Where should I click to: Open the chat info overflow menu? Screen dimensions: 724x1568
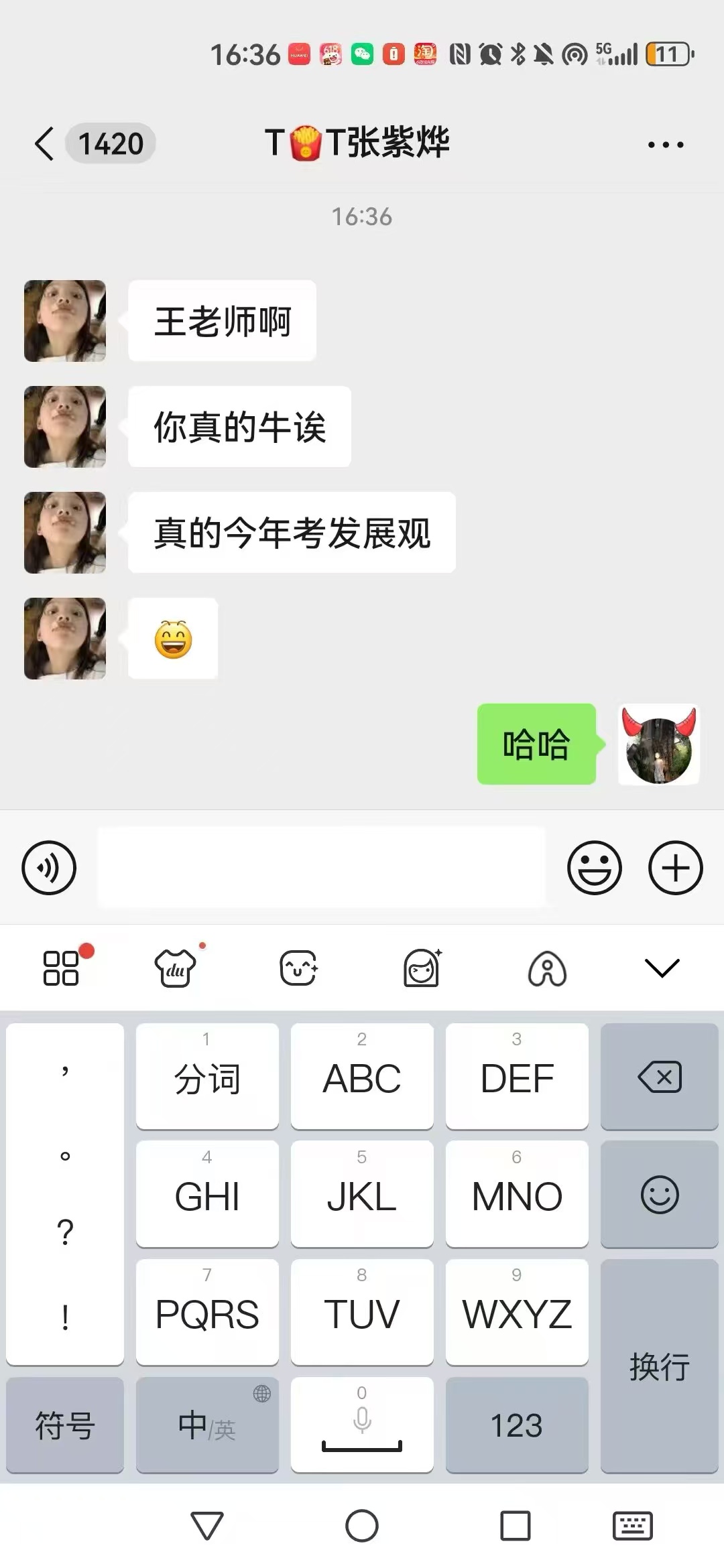665,144
